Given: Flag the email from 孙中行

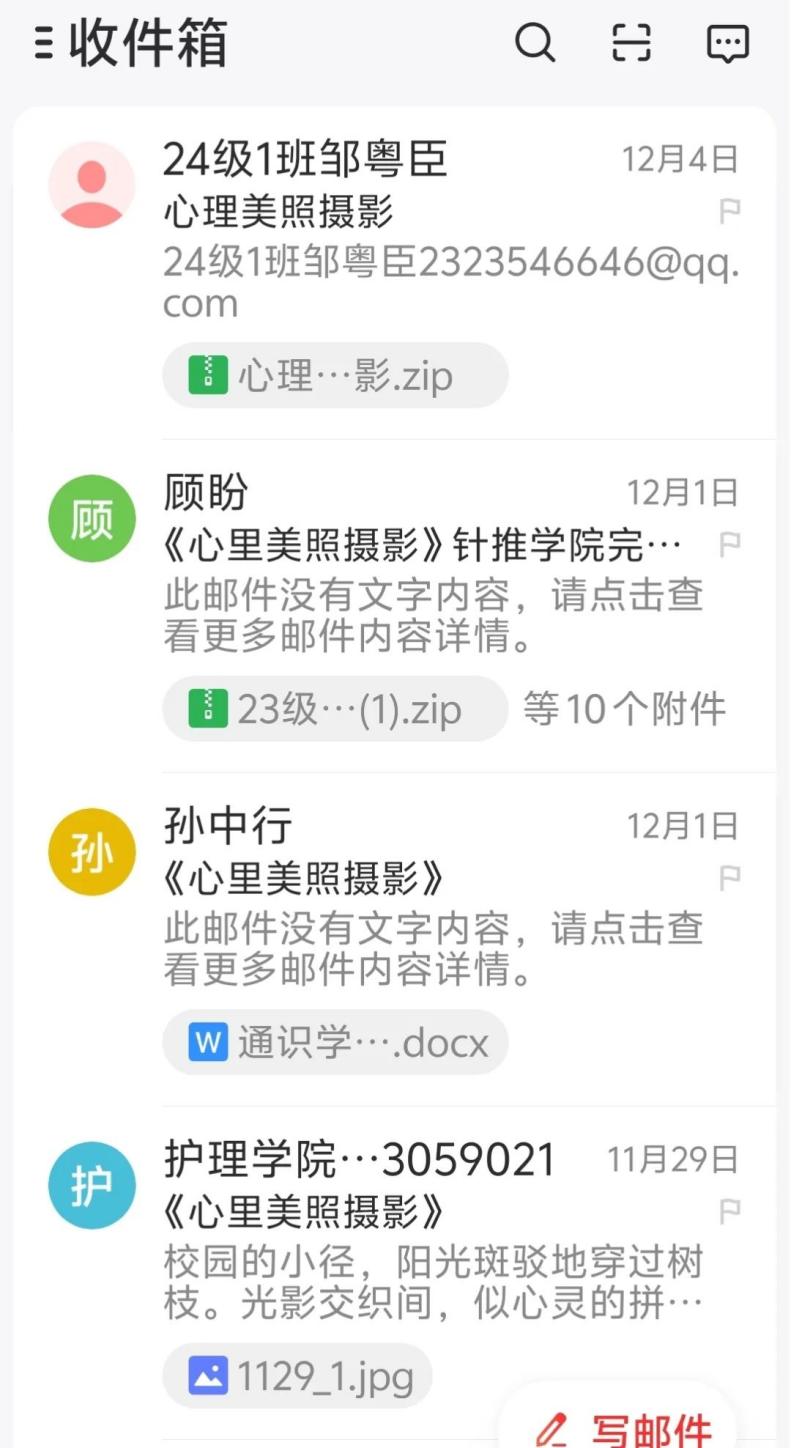Looking at the screenshot, I should pyautogui.click(x=730, y=878).
